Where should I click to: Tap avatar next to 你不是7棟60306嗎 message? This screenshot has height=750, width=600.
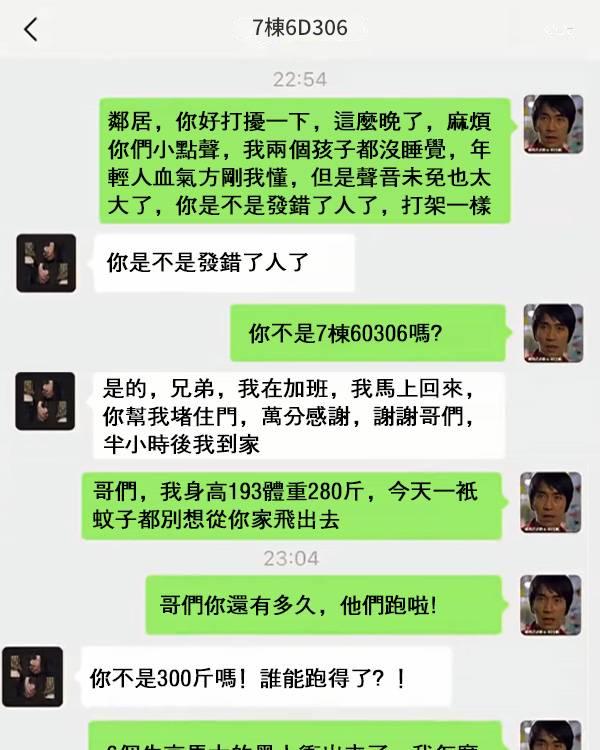pyautogui.click(x=553, y=333)
